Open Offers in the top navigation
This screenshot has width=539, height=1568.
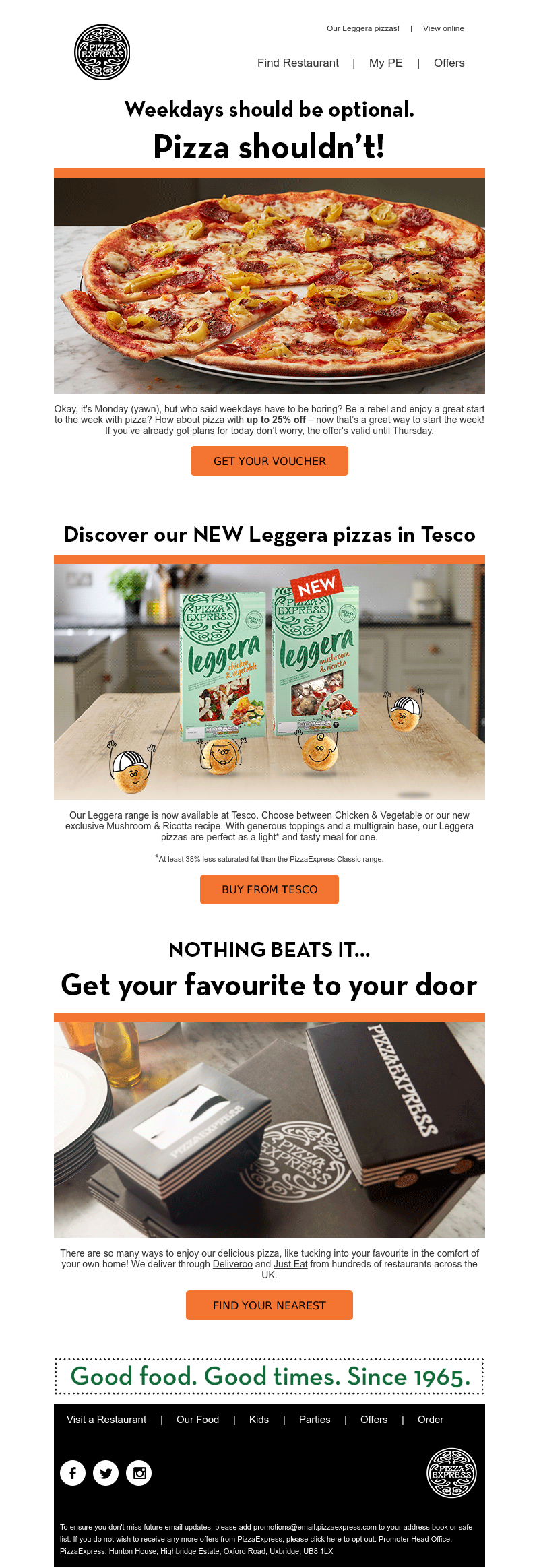[x=449, y=63]
